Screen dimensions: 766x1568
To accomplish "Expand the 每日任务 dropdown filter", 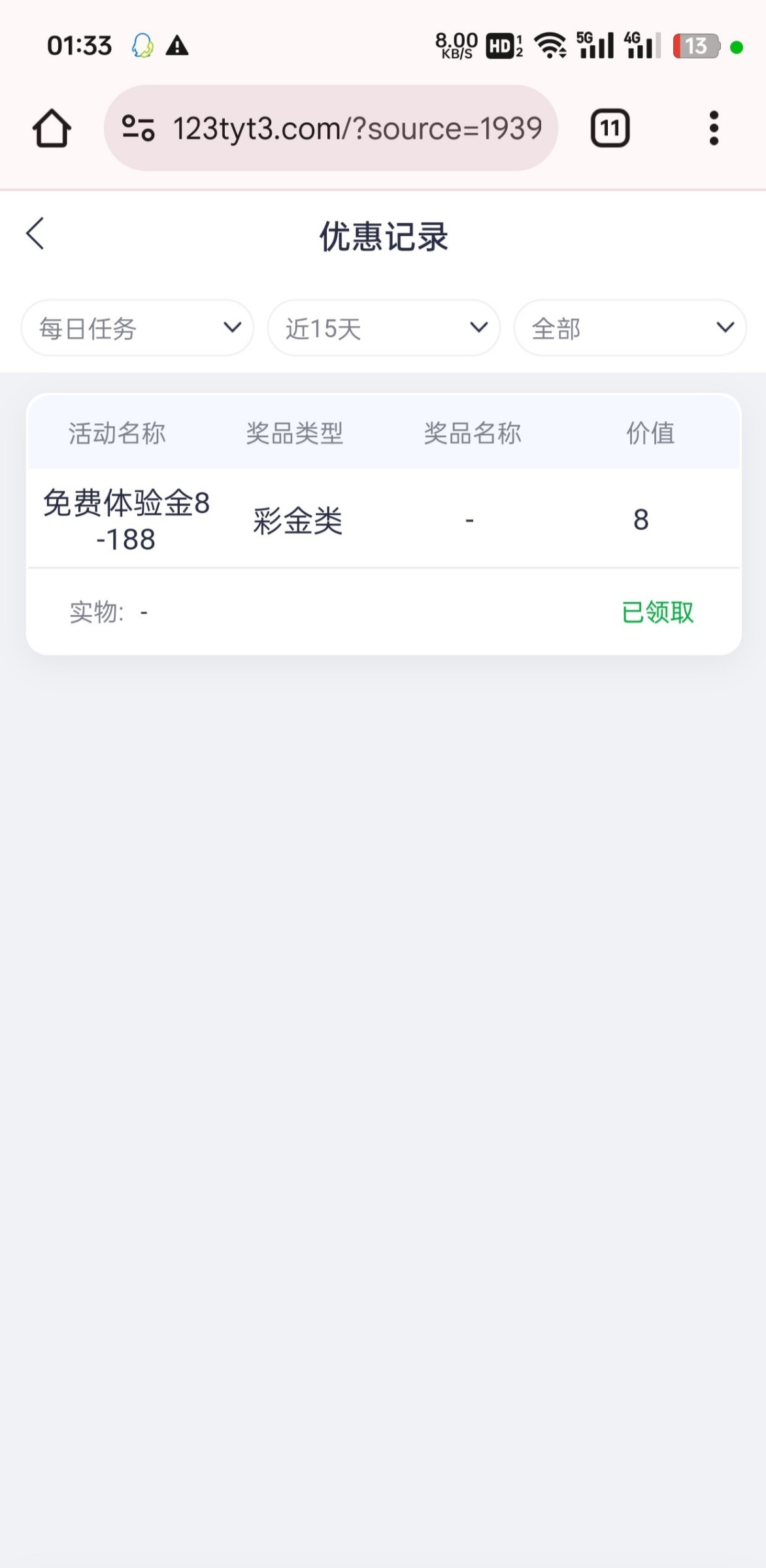I will tap(137, 328).
